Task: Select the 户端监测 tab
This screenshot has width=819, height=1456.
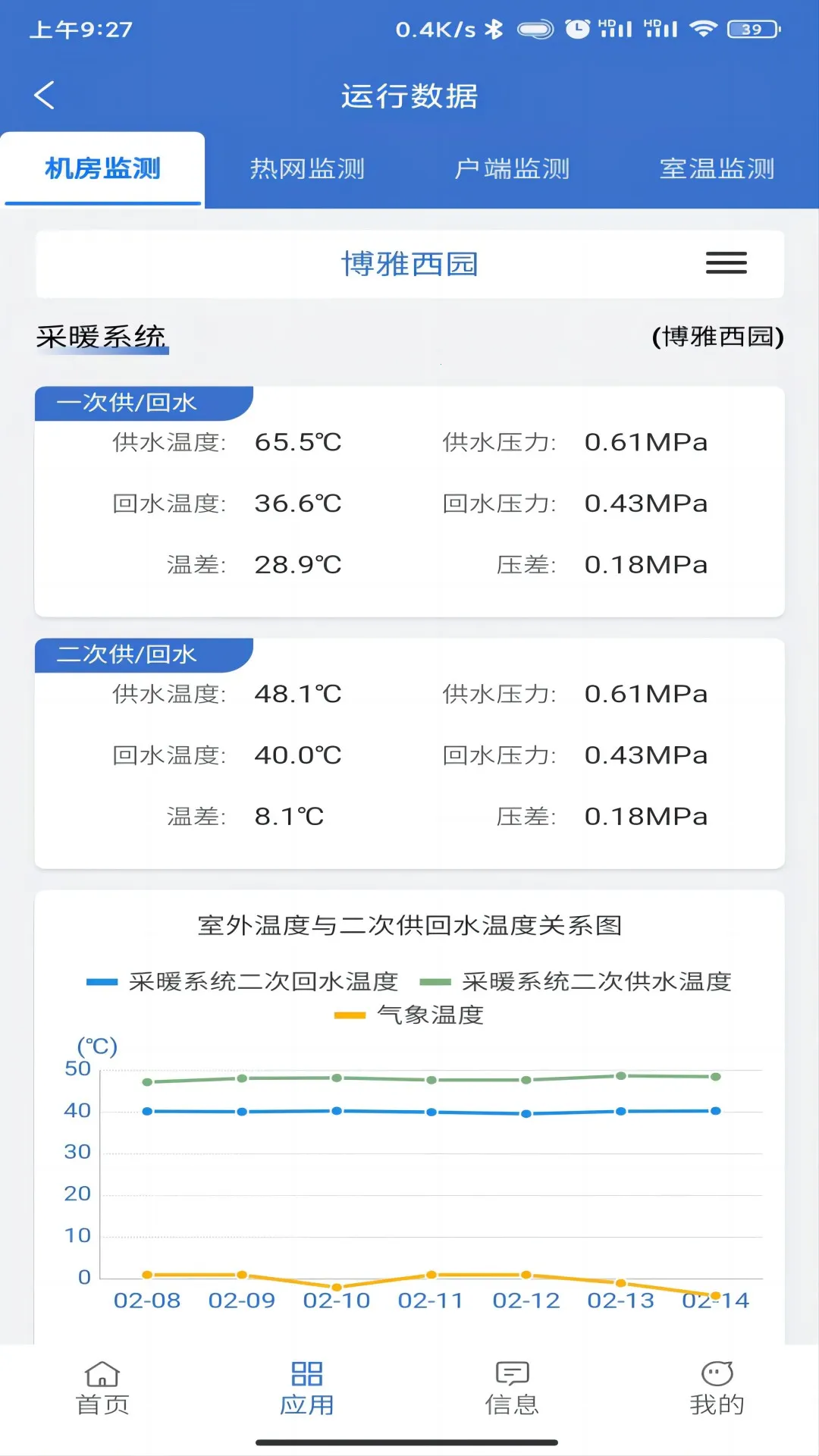Action: [x=513, y=168]
